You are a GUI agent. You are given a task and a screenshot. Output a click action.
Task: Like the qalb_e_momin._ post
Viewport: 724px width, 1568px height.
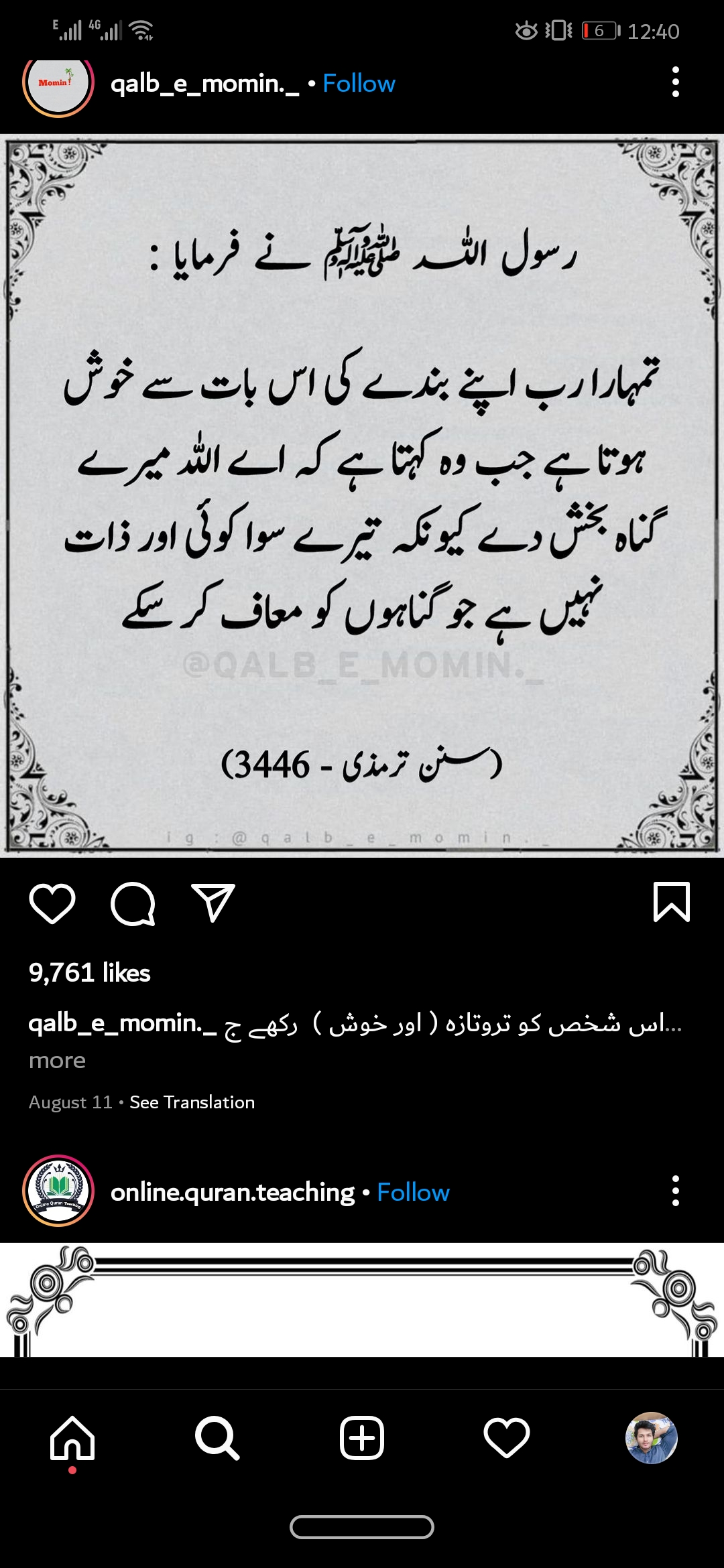coord(52,903)
